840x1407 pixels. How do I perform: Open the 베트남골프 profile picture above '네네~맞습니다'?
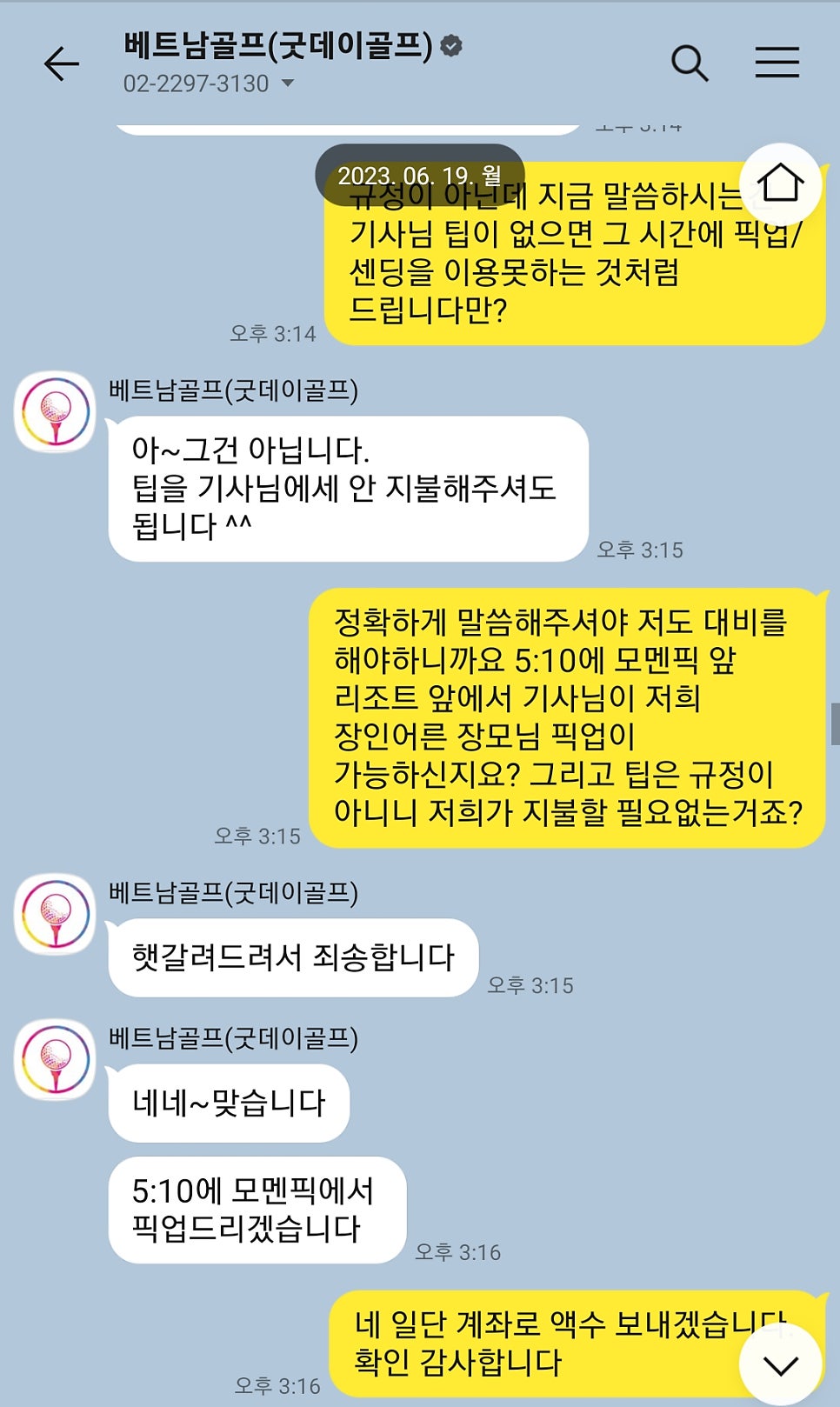pyautogui.click(x=56, y=1060)
